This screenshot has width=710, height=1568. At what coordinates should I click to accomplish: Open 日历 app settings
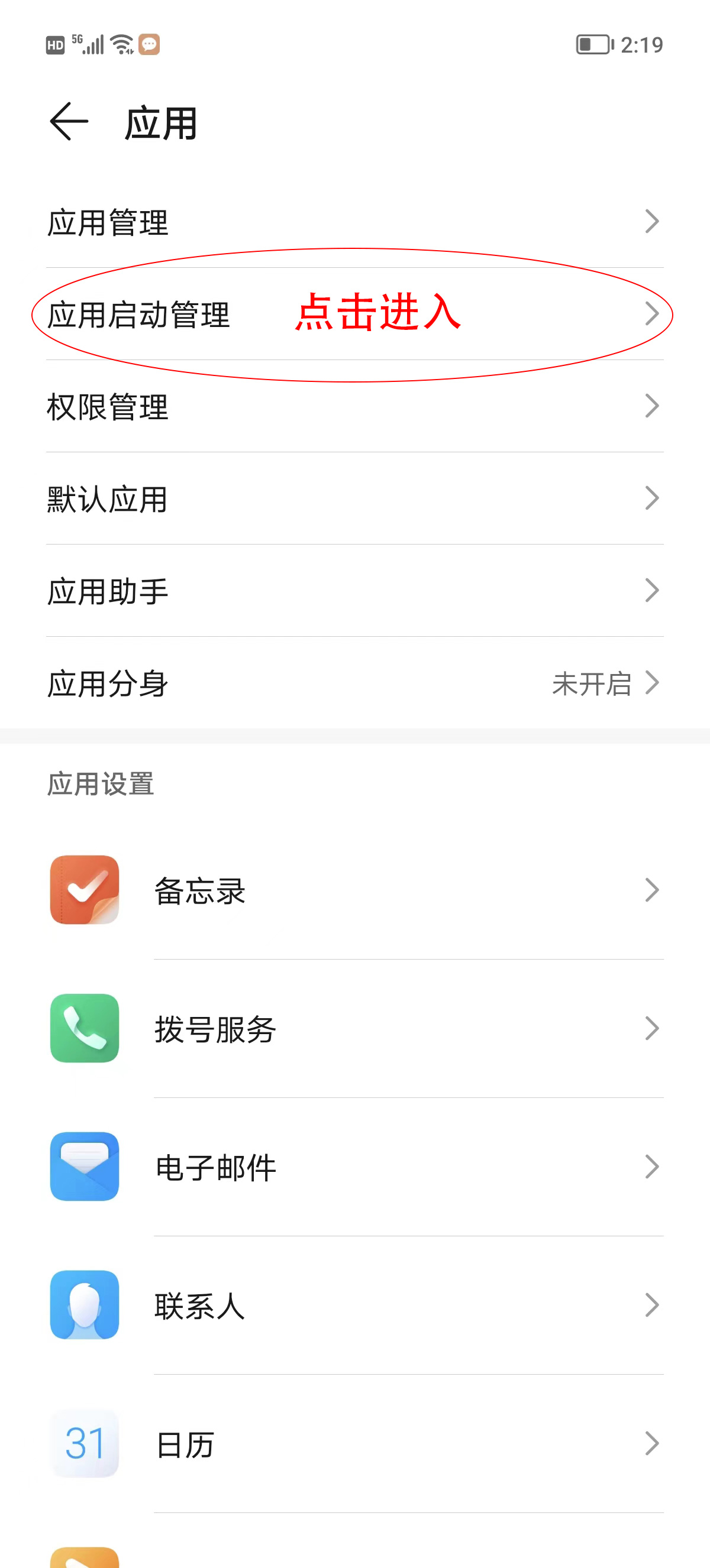pos(354,1443)
